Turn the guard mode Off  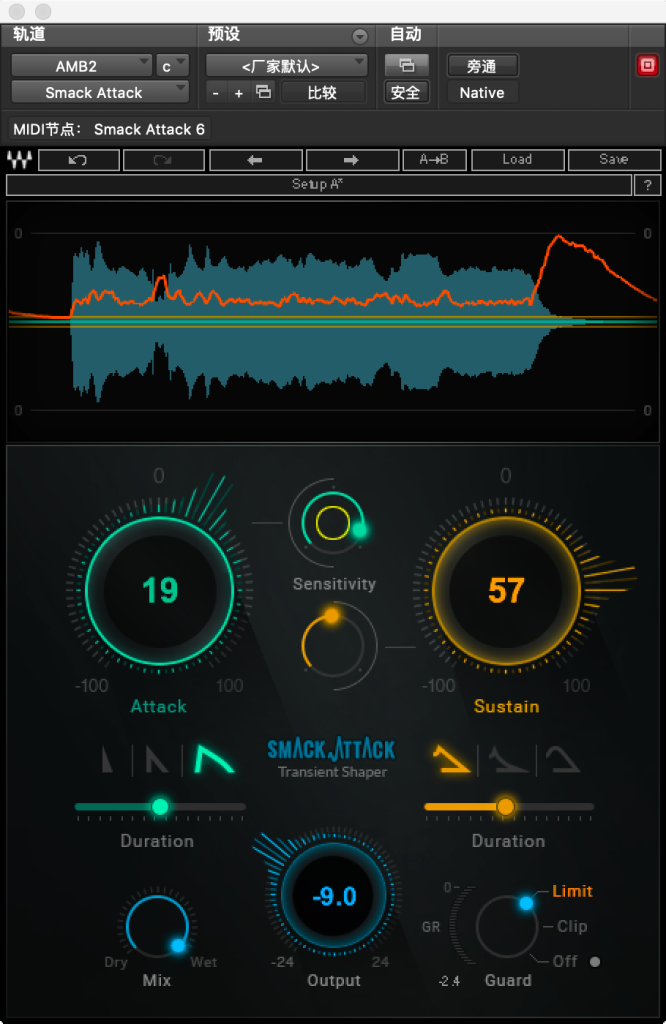pos(566,961)
